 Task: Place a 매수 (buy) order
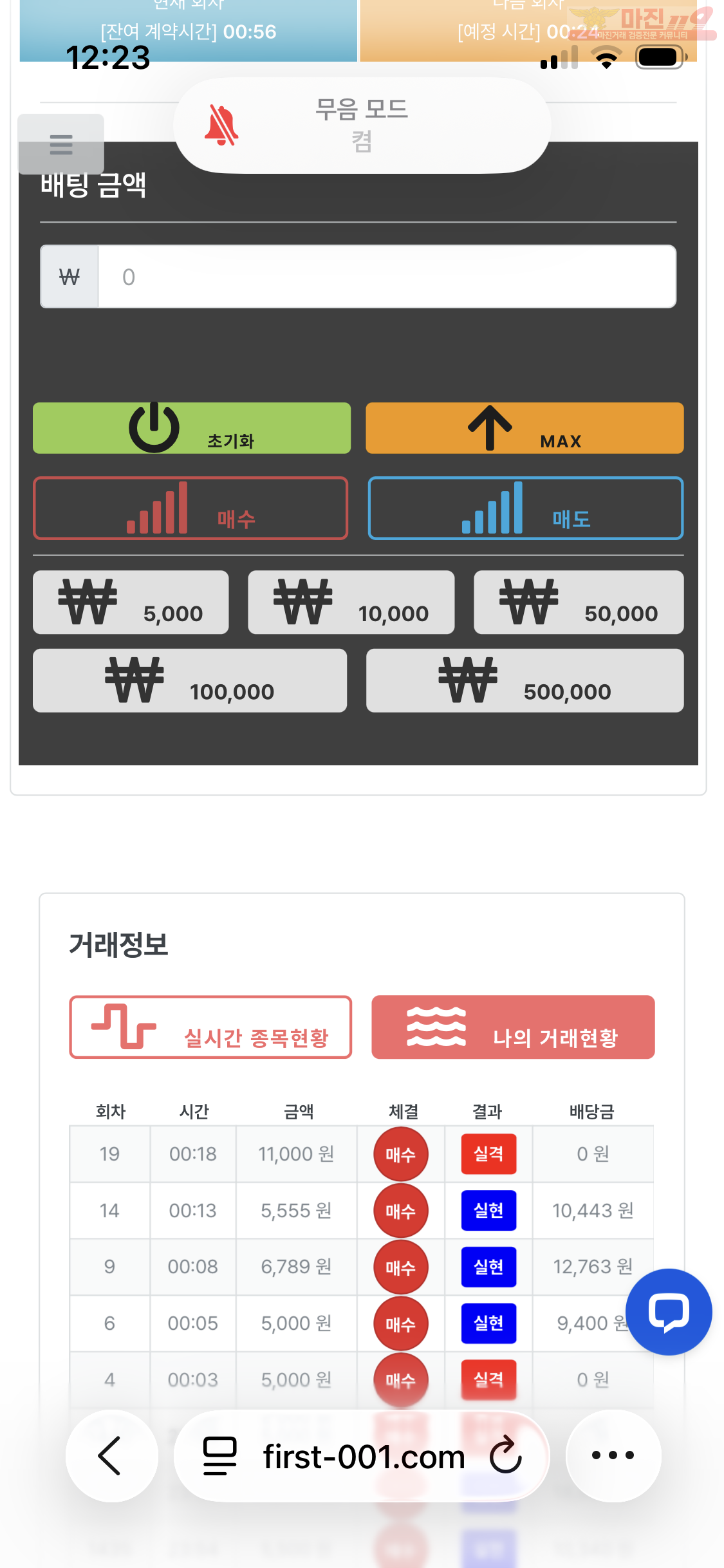tap(190, 509)
